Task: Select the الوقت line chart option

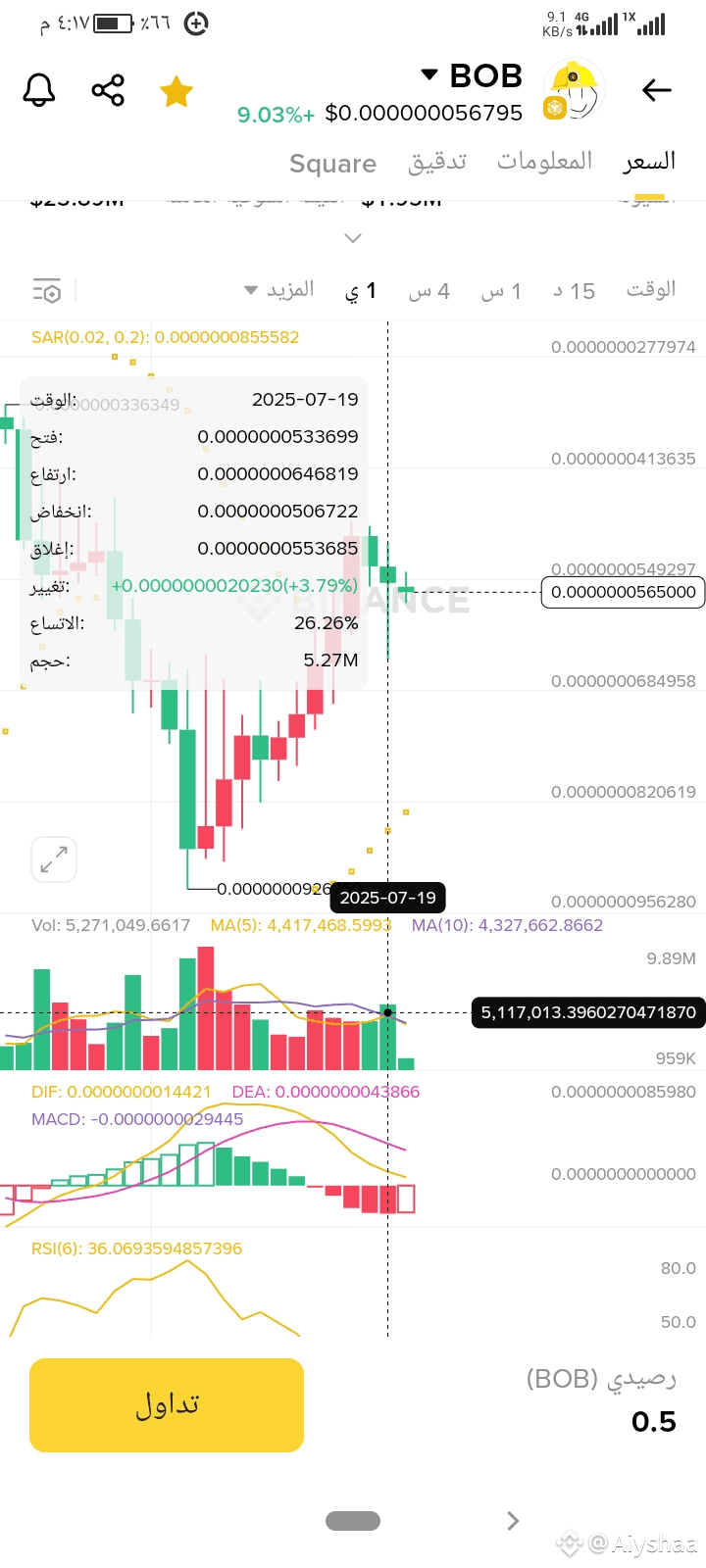Action: point(651,289)
